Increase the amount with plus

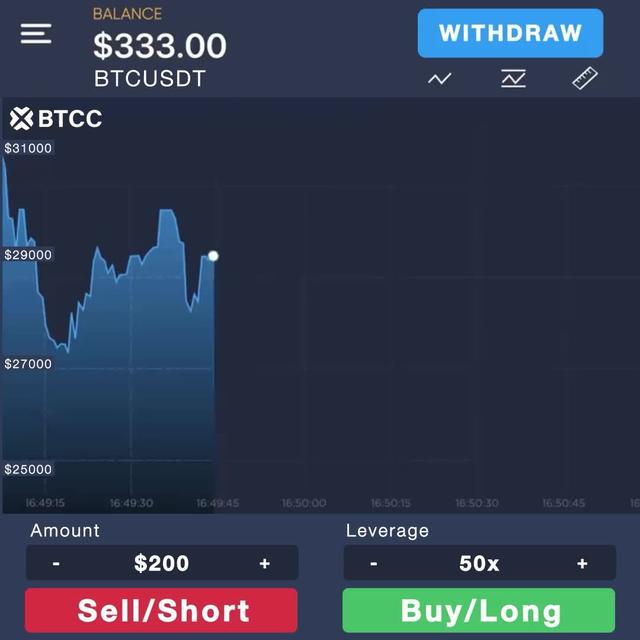pyautogui.click(x=265, y=564)
